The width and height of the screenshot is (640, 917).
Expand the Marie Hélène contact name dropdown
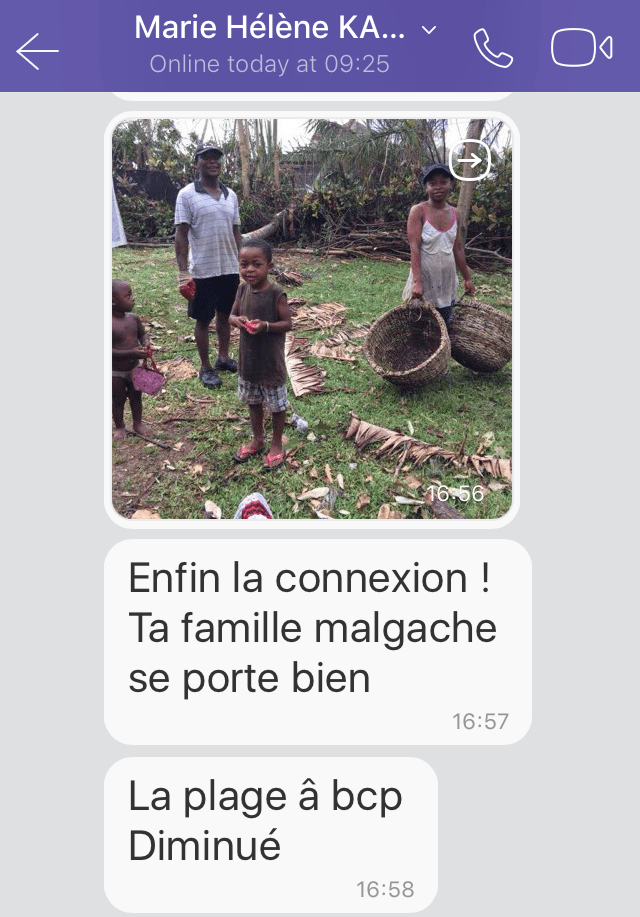point(429,30)
